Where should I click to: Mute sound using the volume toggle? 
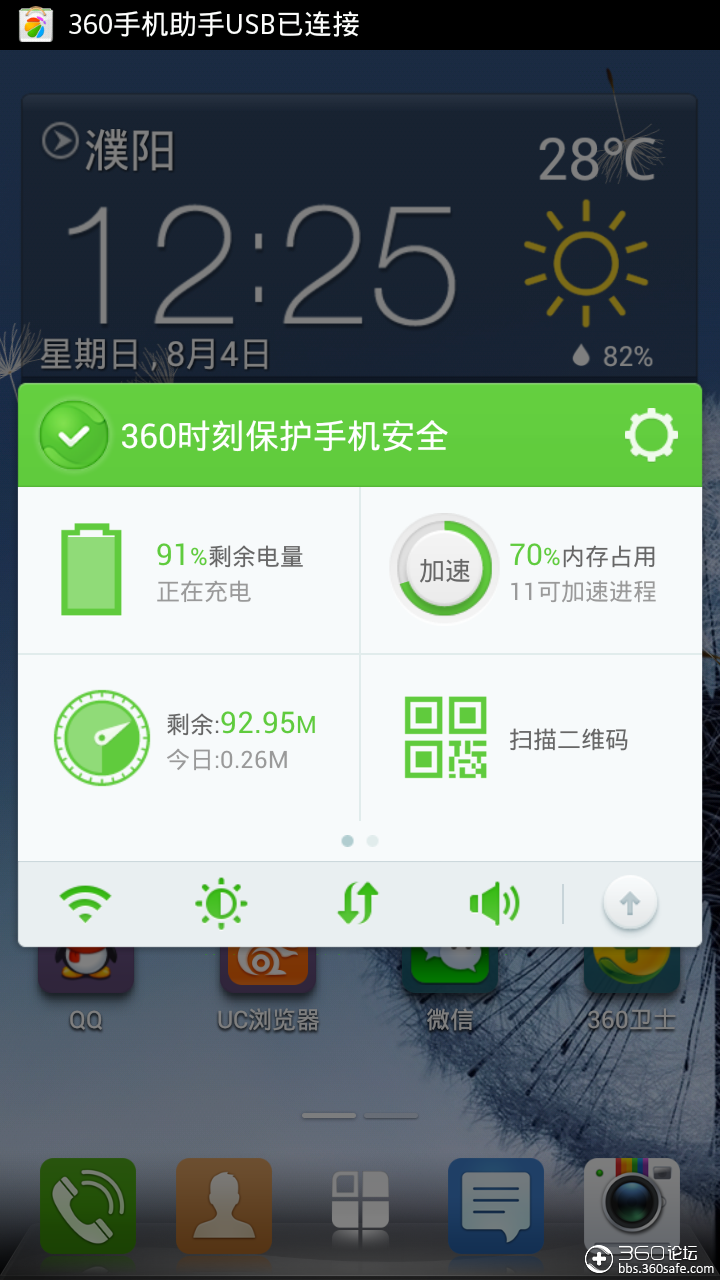(494, 902)
